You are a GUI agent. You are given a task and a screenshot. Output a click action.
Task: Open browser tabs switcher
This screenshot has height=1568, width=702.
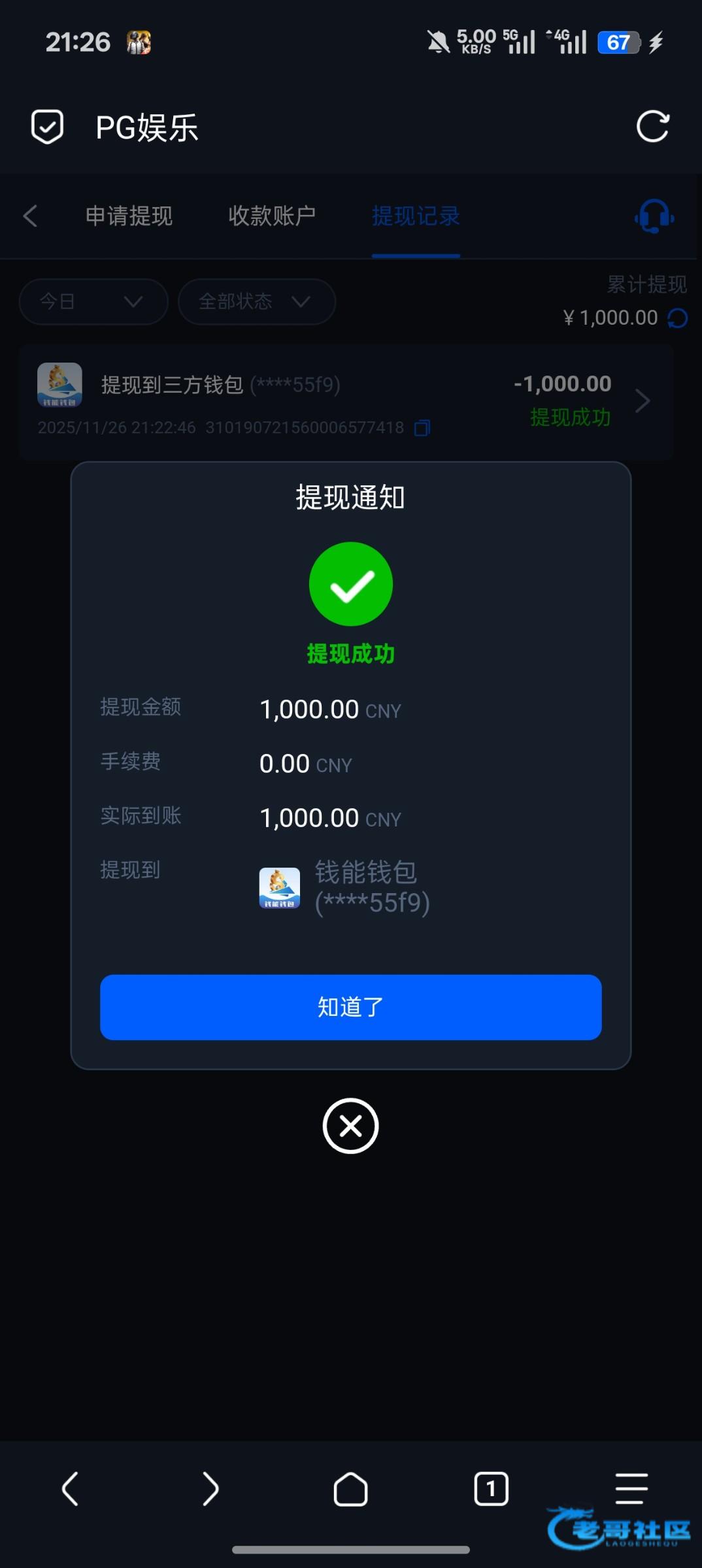pos(491,1489)
